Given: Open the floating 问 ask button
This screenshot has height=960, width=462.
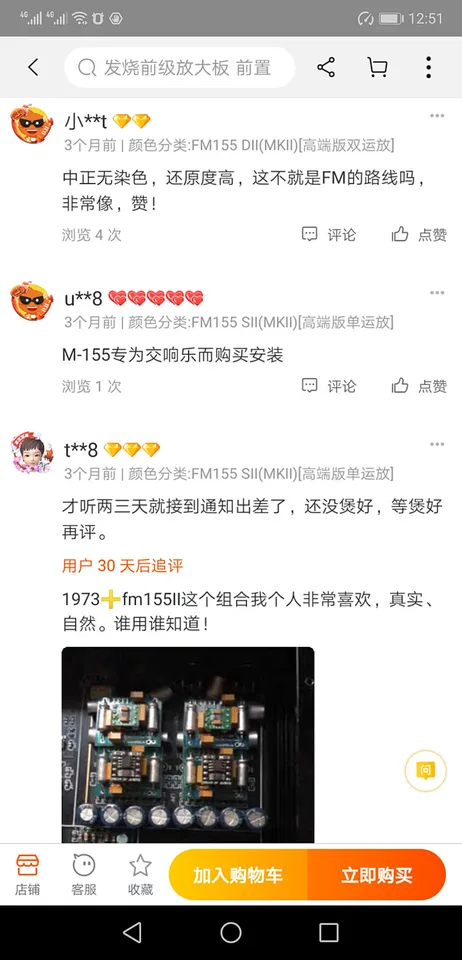Looking at the screenshot, I should pyautogui.click(x=425, y=771).
